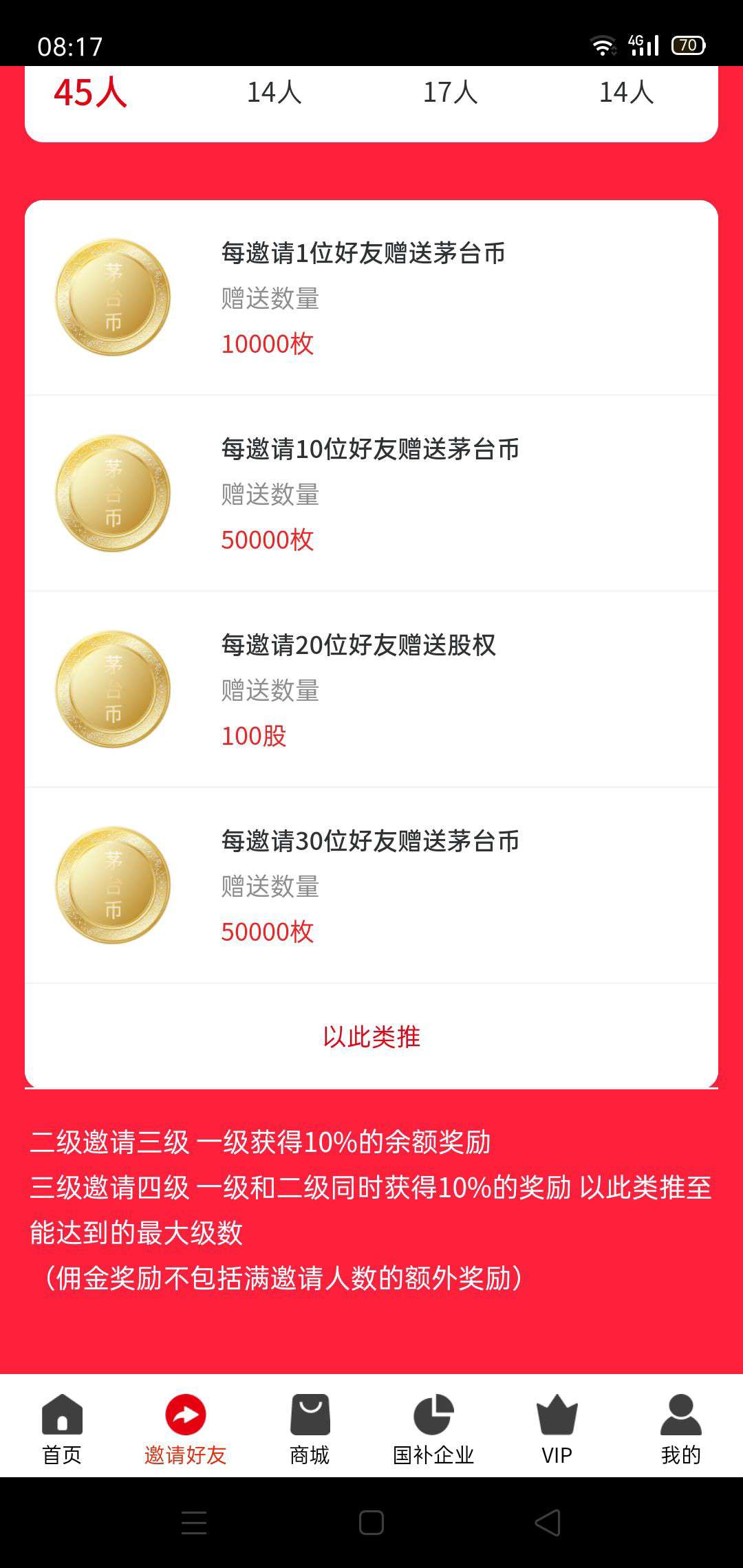This screenshot has width=743, height=1568.
Task: Click the 以此类推 text link
Action: pos(371,1038)
